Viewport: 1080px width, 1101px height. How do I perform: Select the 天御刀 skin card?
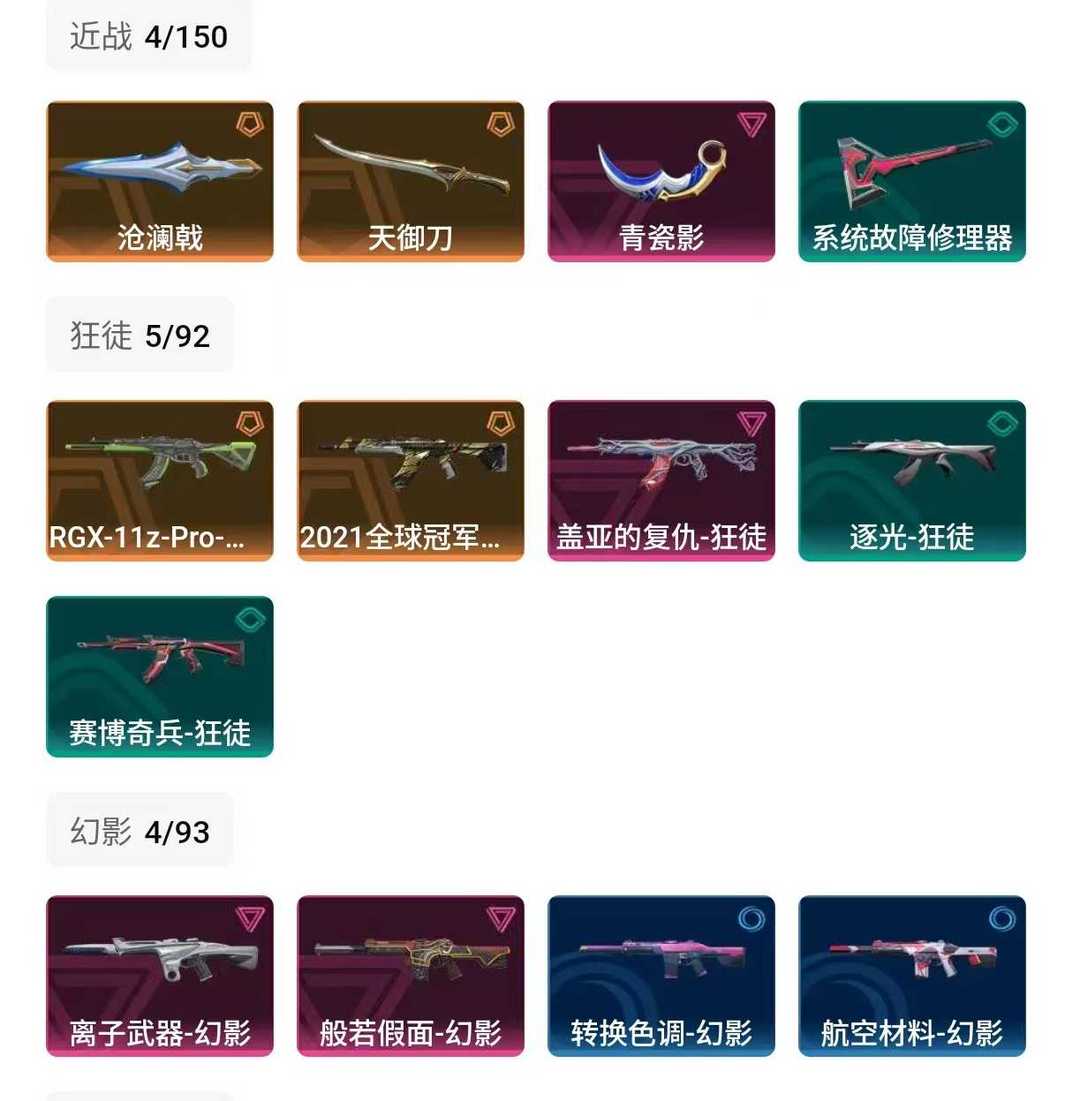click(410, 181)
